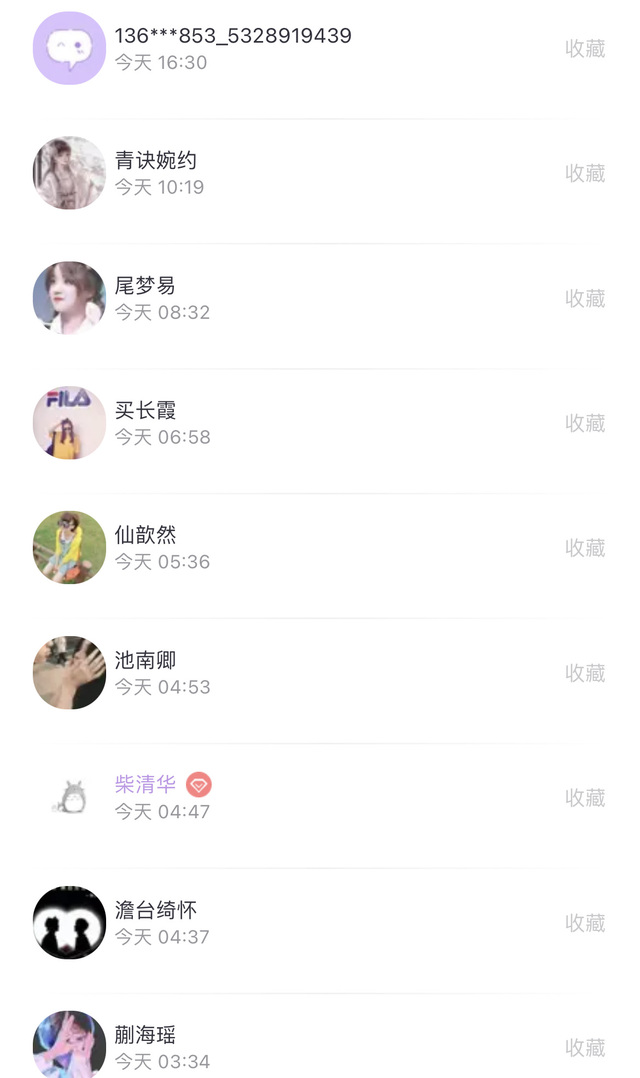
Task: Tap 收藏 beside 仙歆然
Action: pyautogui.click(x=585, y=548)
